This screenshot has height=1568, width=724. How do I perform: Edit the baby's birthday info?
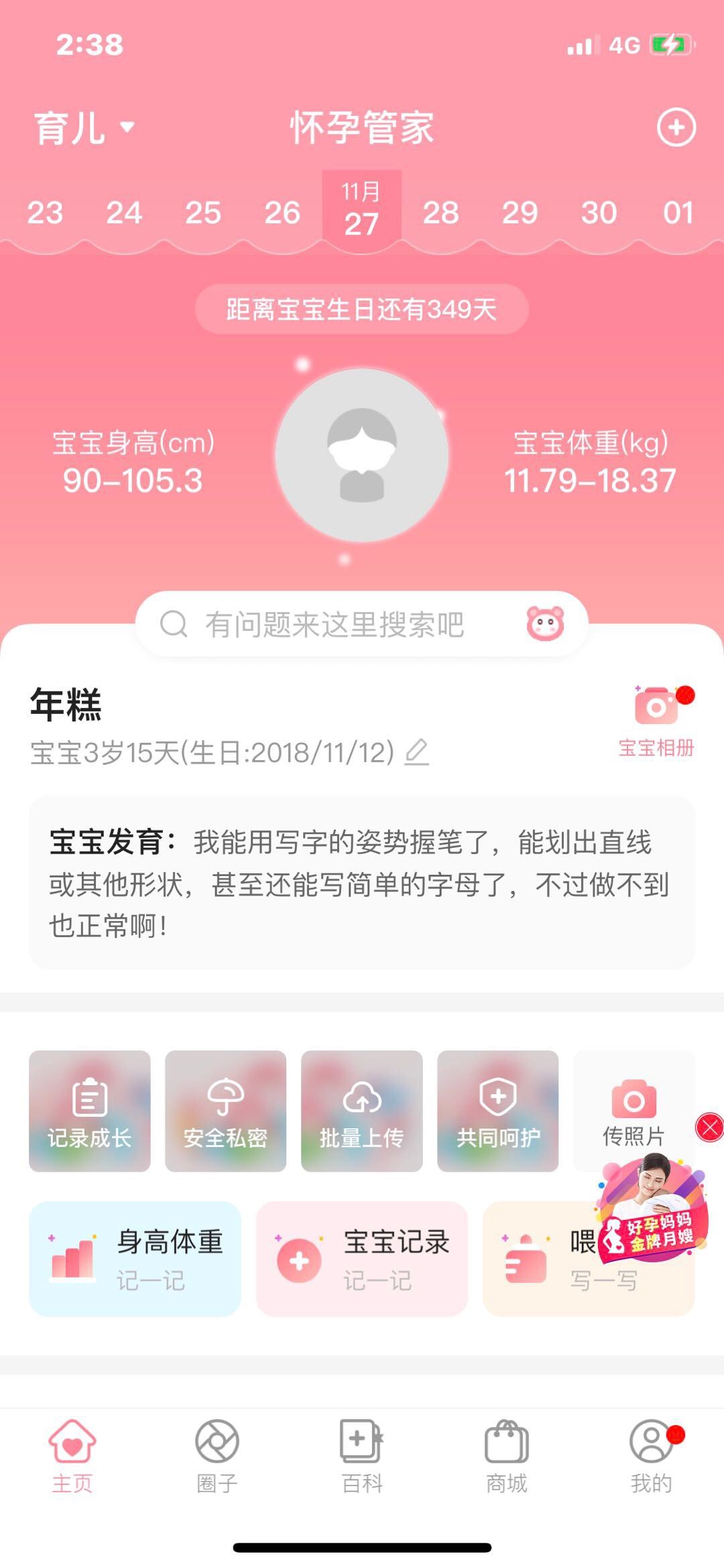[x=416, y=752]
